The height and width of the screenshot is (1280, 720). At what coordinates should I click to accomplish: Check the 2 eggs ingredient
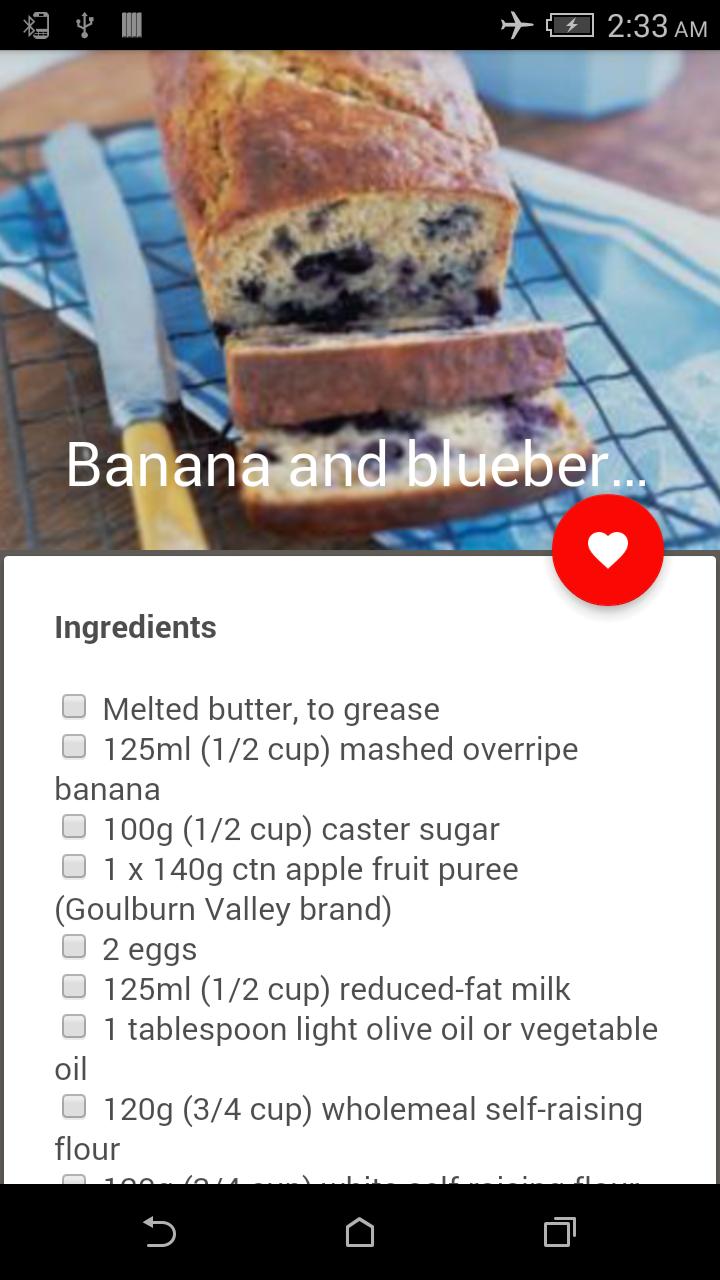[73, 945]
